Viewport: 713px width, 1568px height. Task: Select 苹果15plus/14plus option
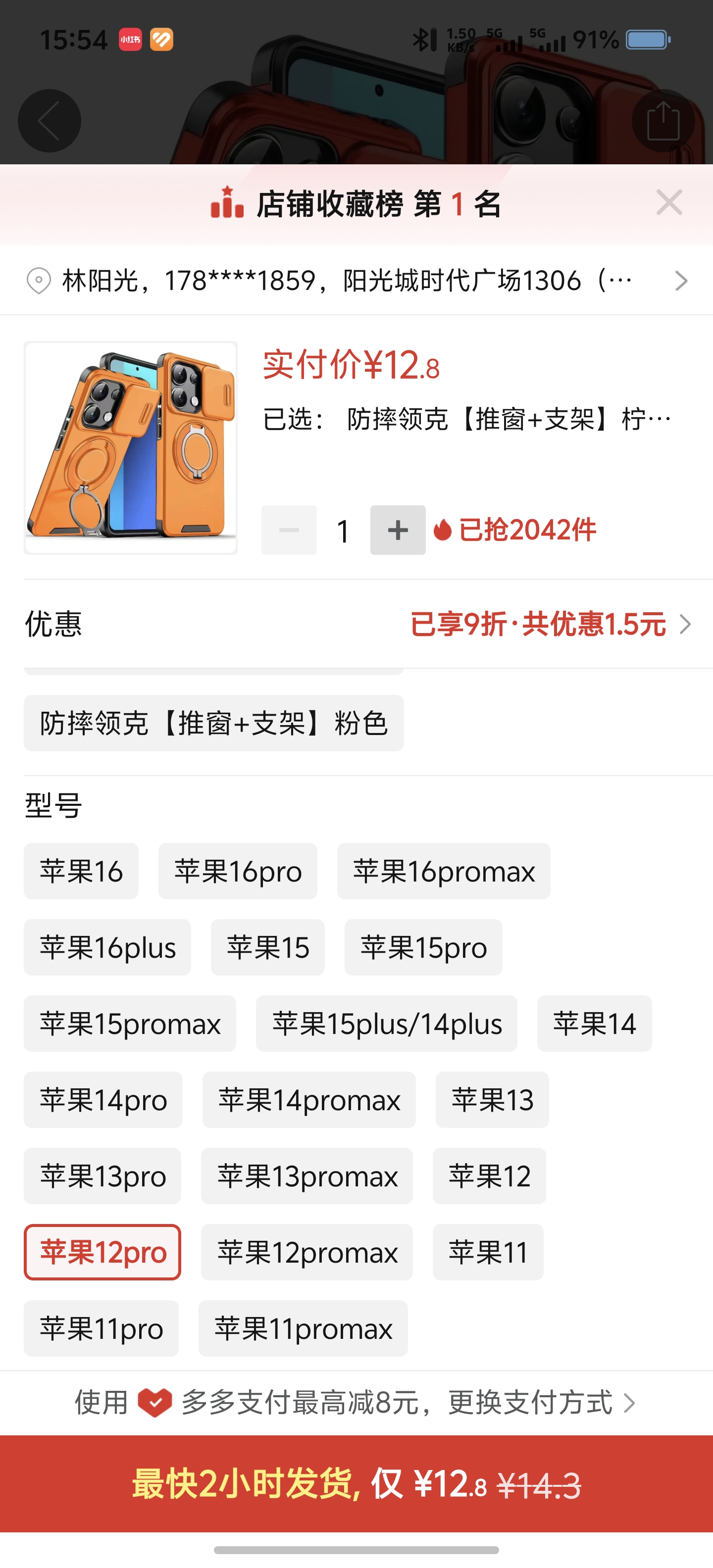[x=386, y=1024]
